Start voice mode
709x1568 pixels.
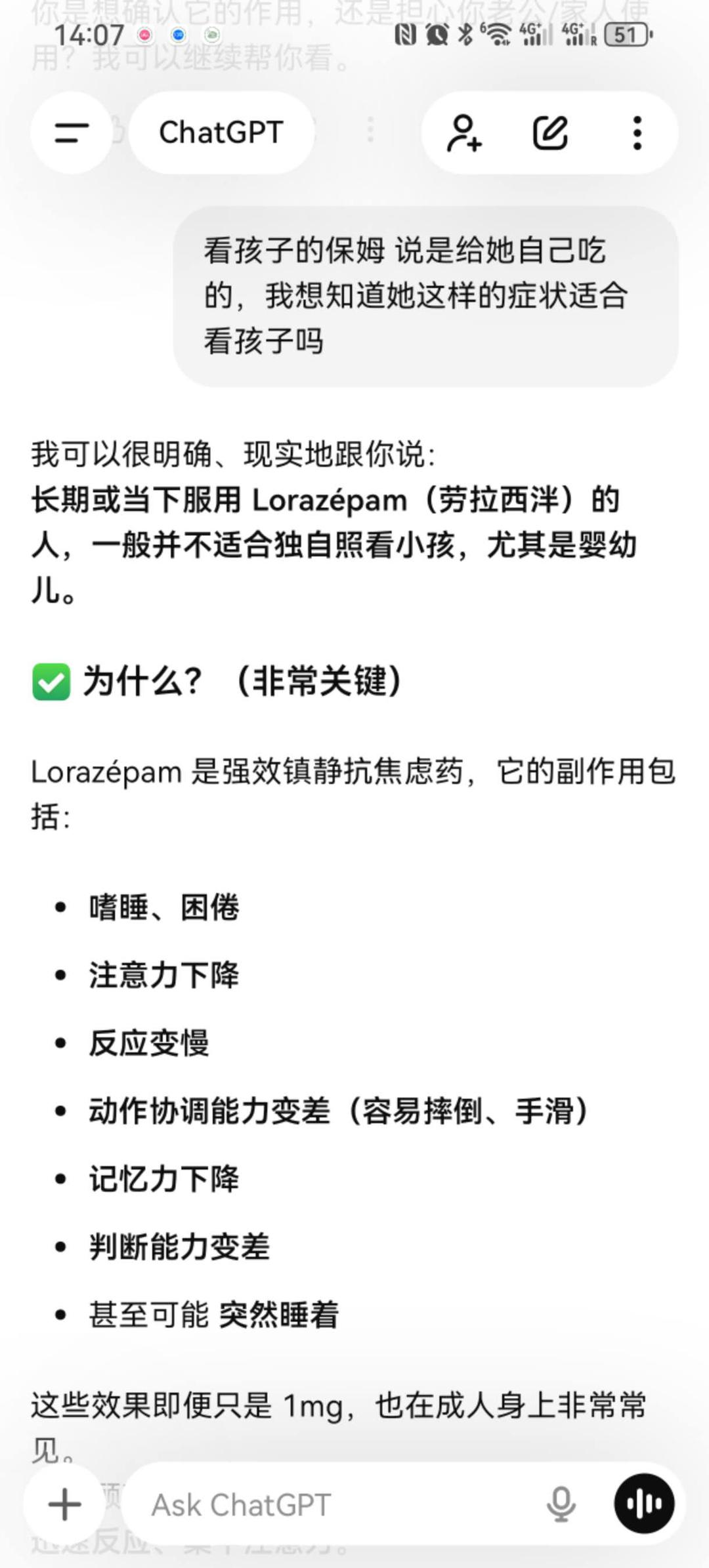pyautogui.click(x=643, y=1504)
